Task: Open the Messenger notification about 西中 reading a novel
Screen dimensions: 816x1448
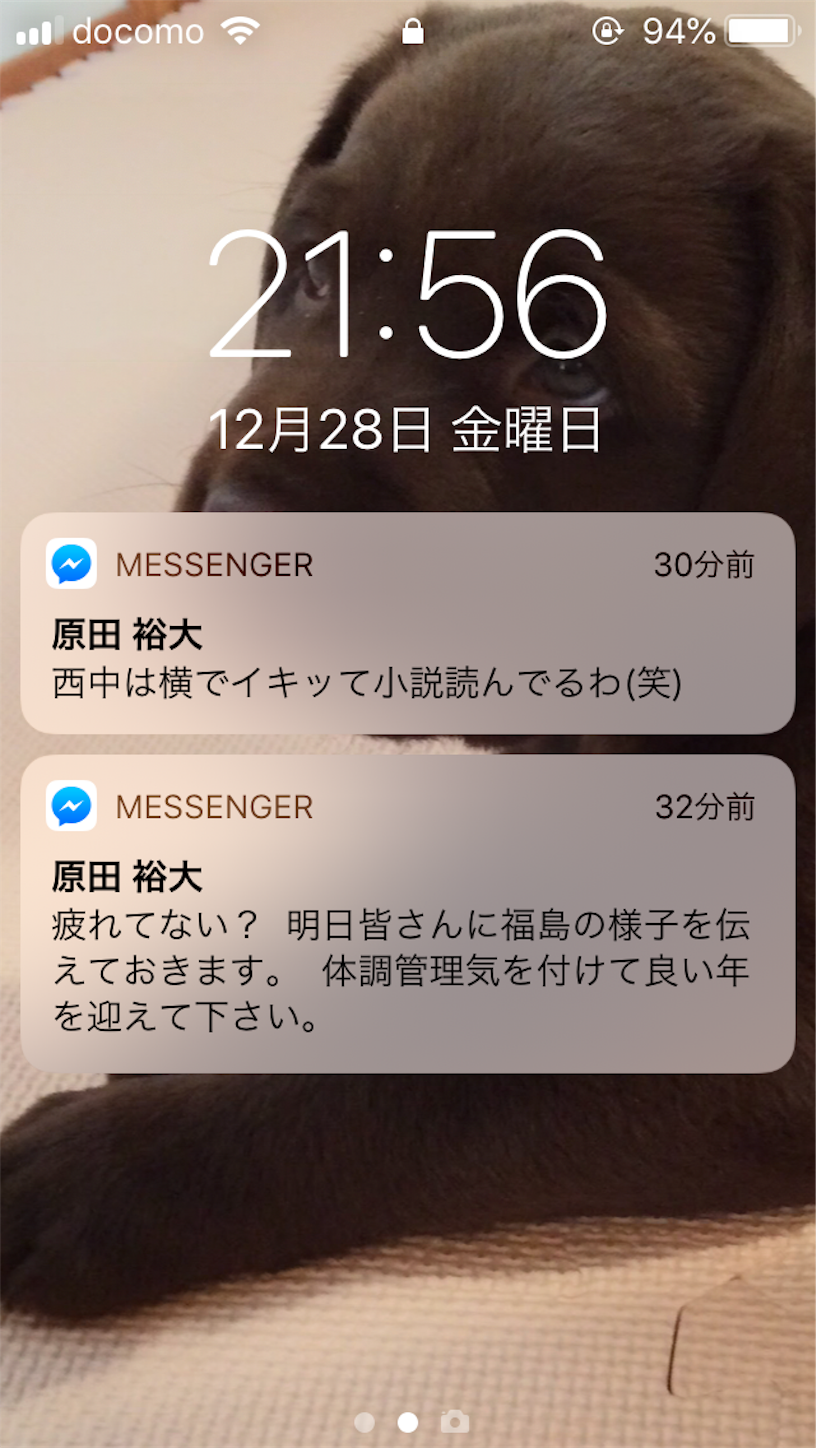Action: 407,624
